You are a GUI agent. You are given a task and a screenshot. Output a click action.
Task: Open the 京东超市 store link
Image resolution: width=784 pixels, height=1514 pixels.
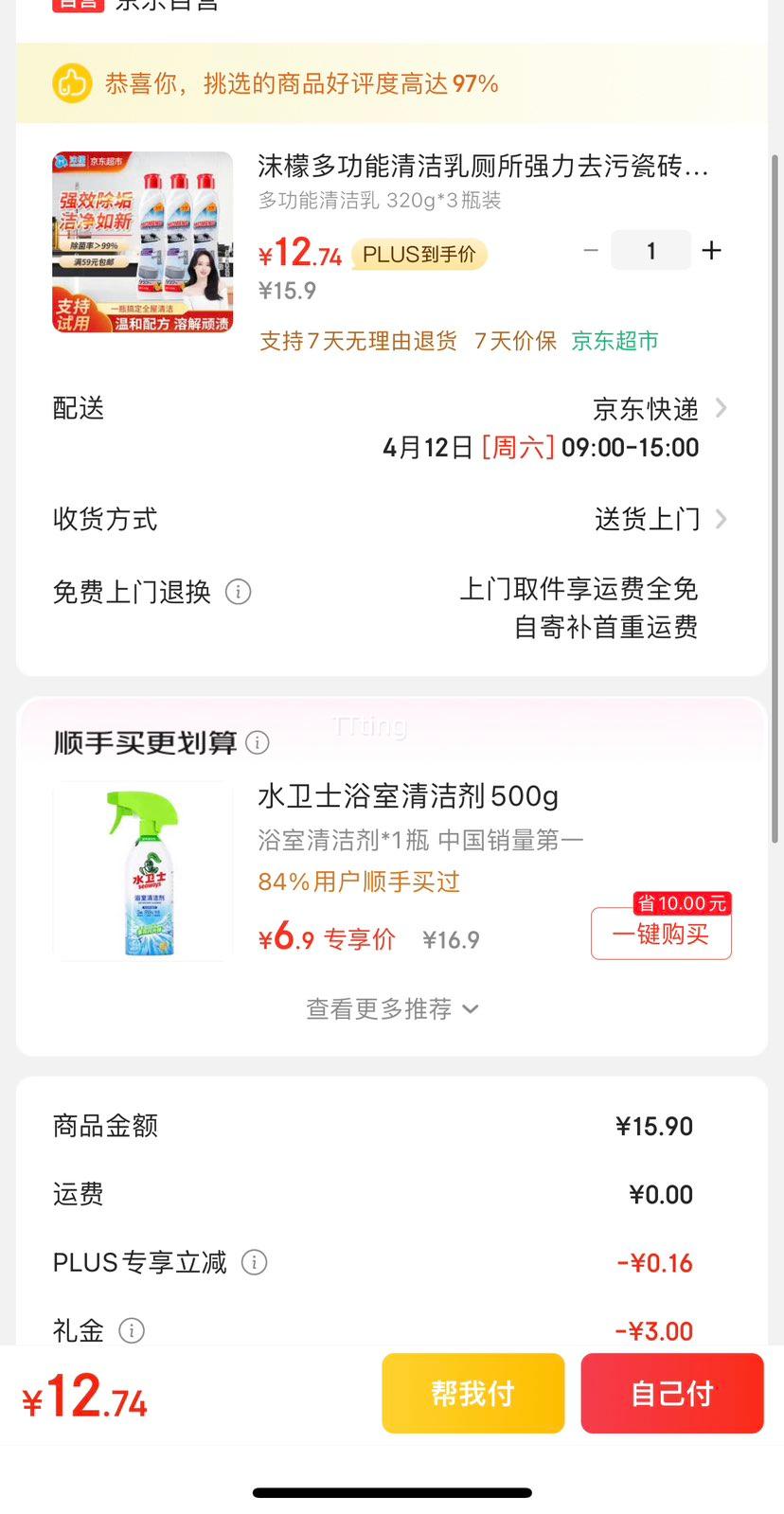[x=615, y=341]
